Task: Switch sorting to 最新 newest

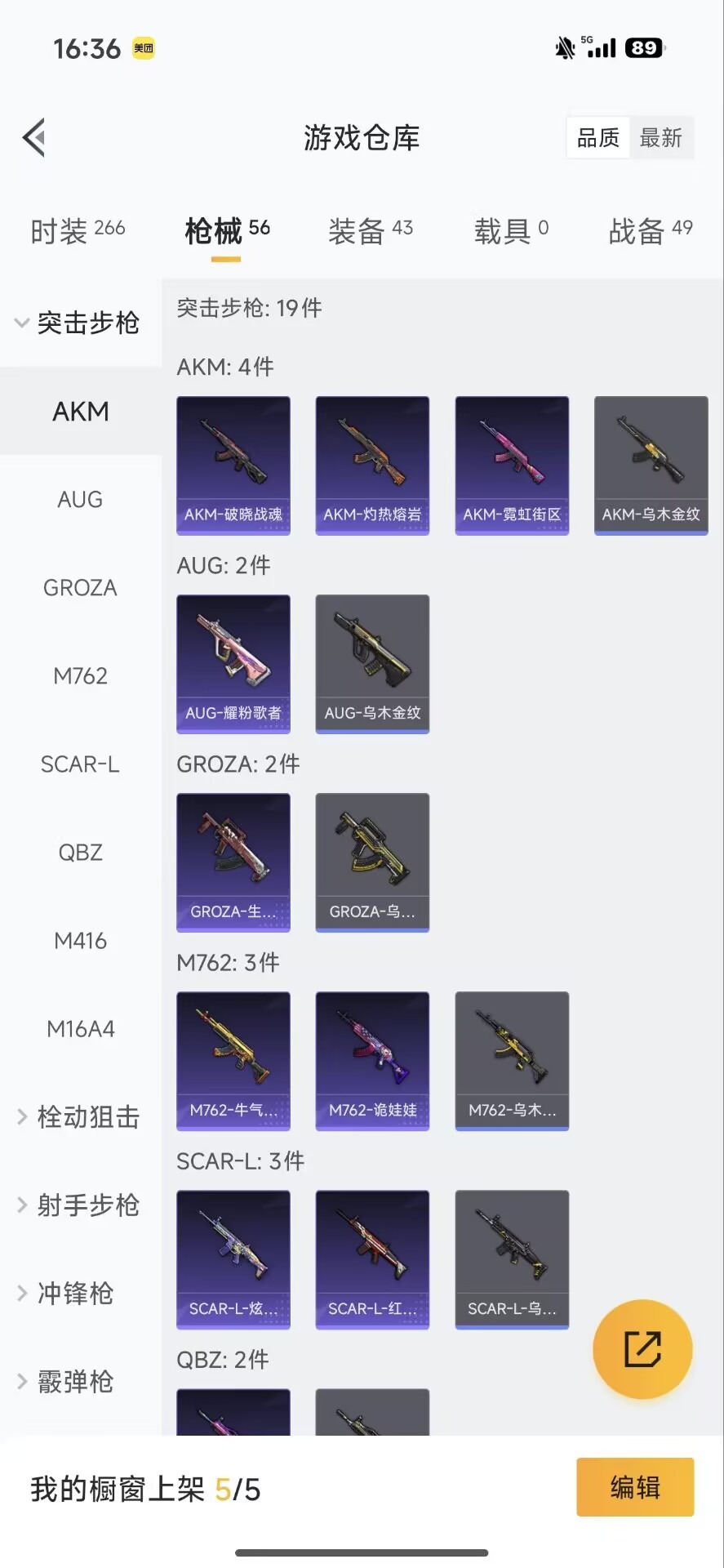Action: [662, 137]
